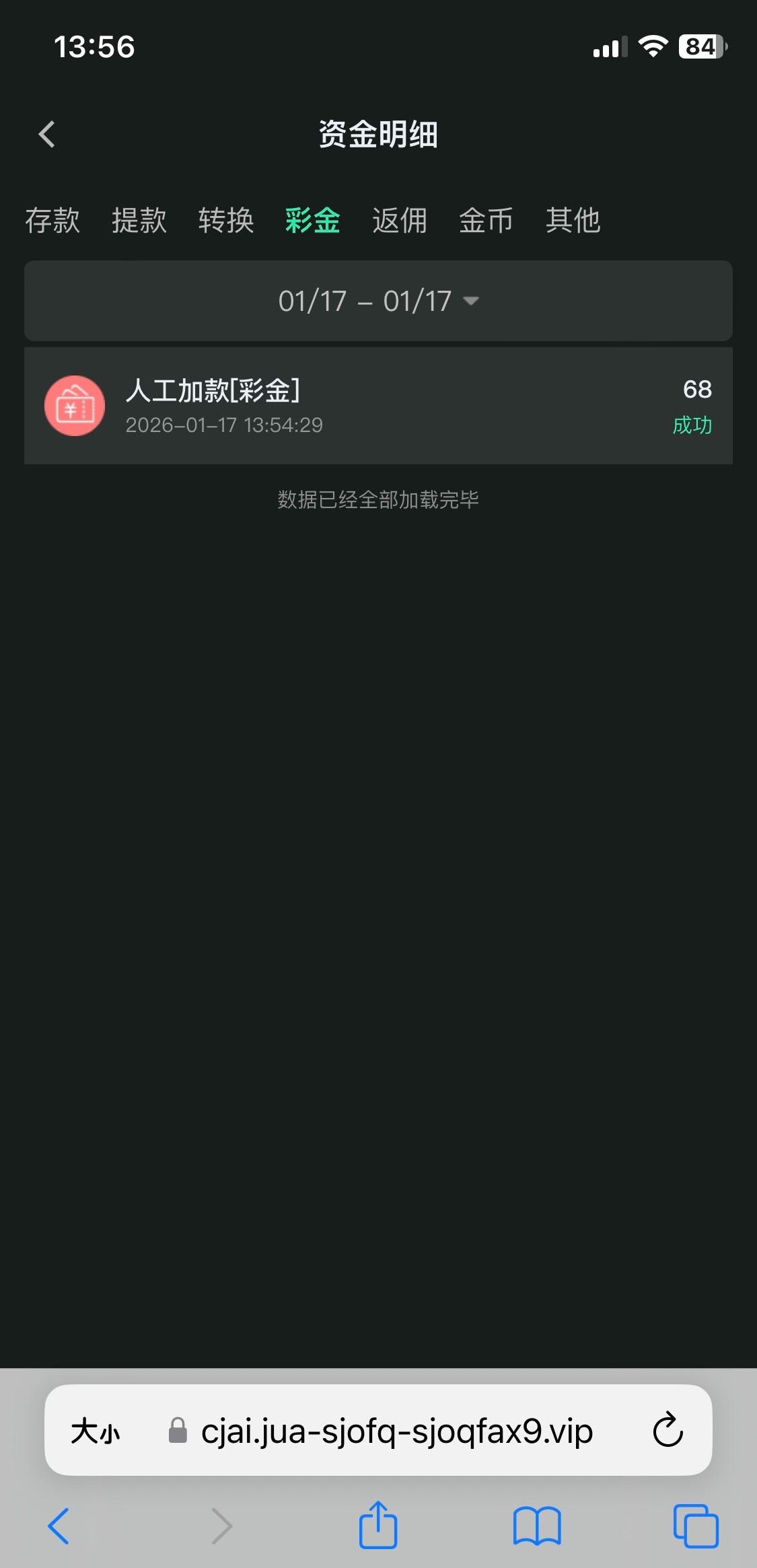The width and height of the screenshot is (757, 1568).
Task: Reload the page in the browser
Action: [668, 1430]
